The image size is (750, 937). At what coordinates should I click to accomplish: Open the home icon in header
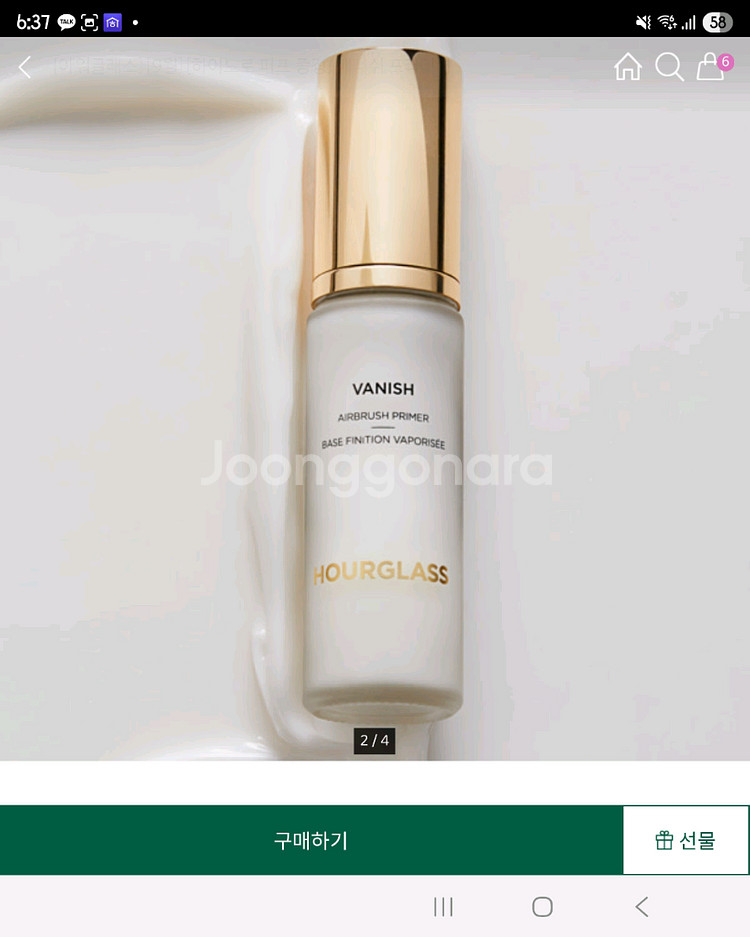point(627,66)
